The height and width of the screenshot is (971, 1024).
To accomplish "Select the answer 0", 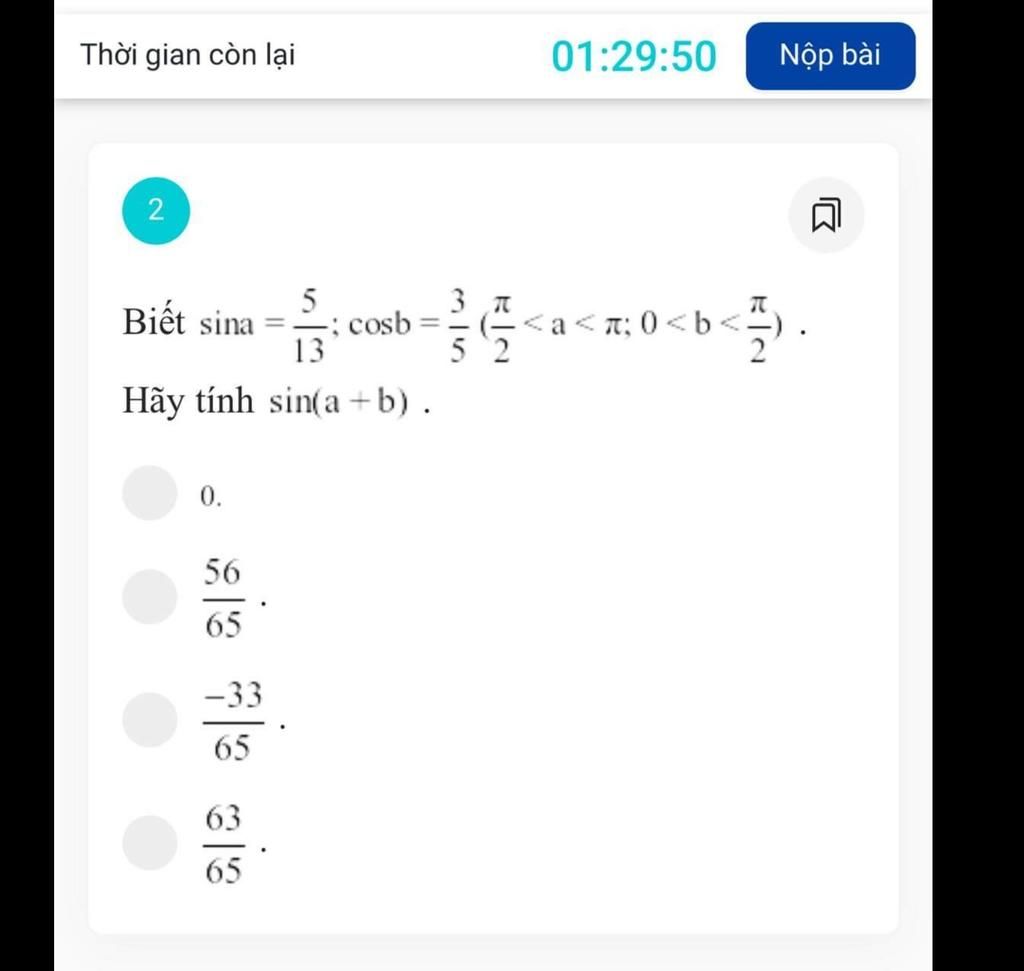I will pyautogui.click(x=150, y=493).
